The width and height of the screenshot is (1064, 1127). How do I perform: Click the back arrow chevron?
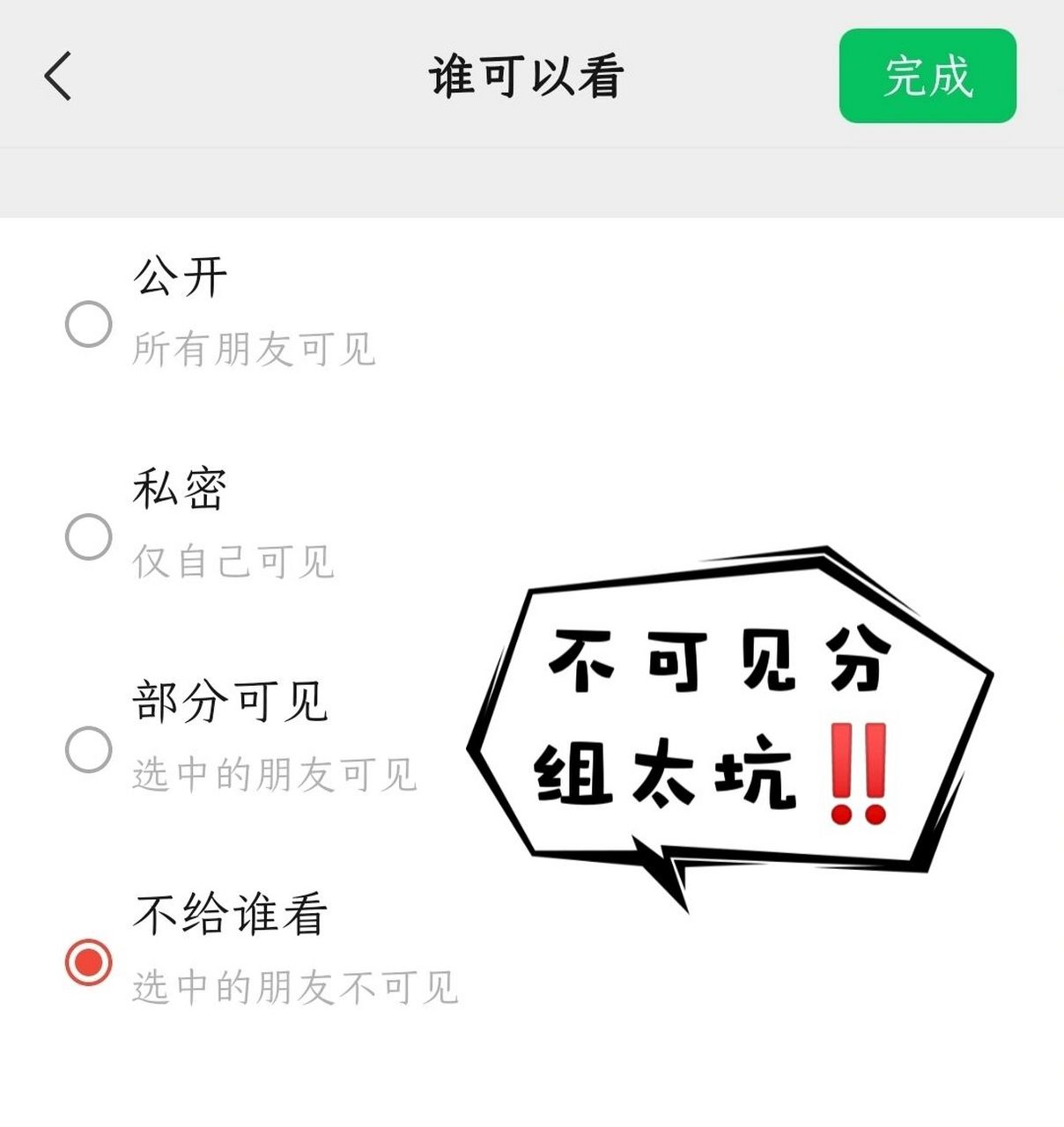tap(58, 75)
